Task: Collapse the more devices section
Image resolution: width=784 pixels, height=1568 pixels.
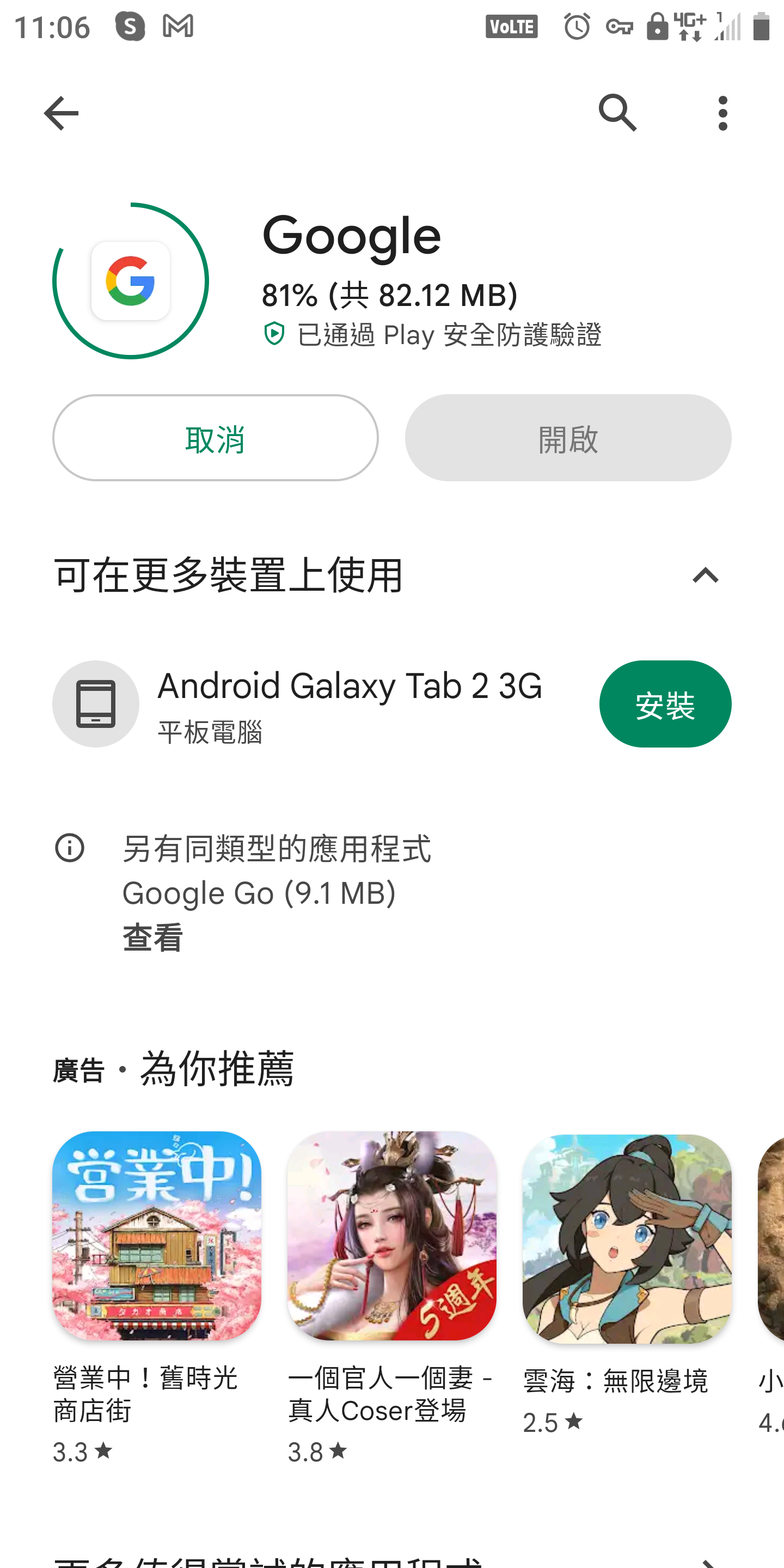Action: point(706,575)
